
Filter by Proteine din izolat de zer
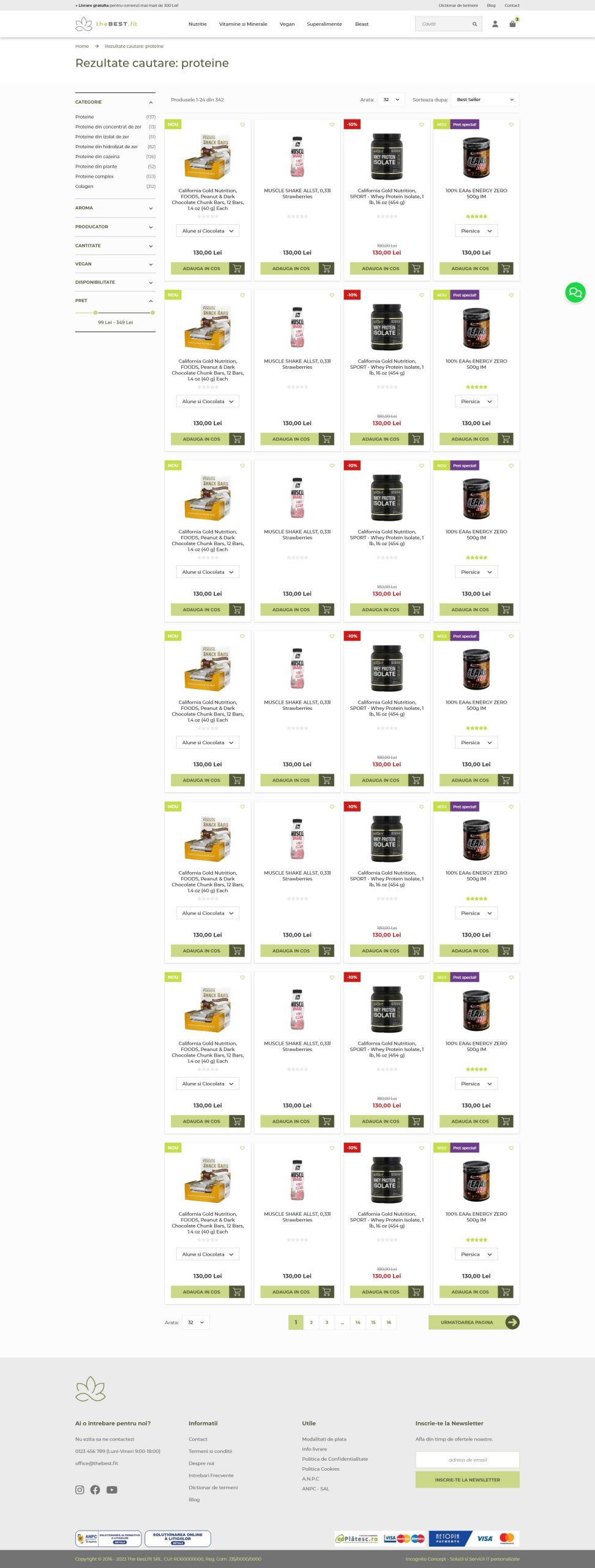[x=102, y=137]
